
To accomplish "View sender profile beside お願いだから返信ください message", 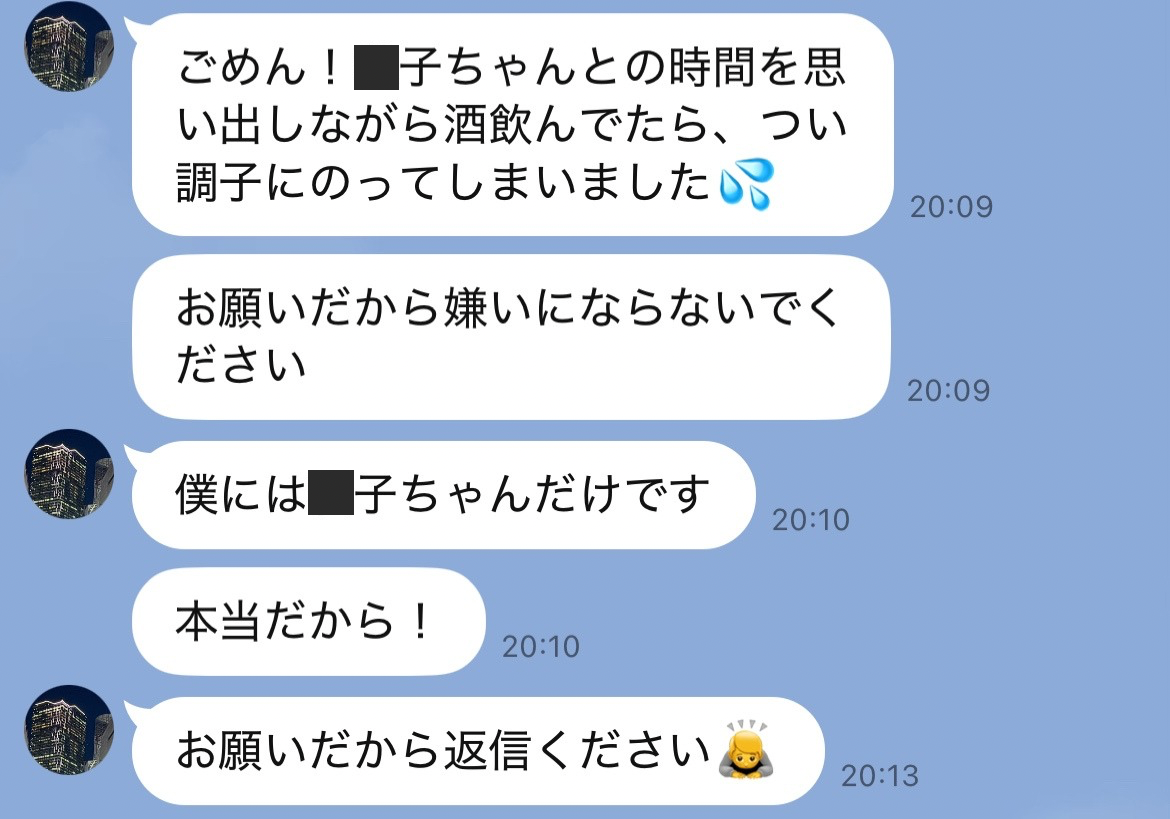I will pos(68,730).
